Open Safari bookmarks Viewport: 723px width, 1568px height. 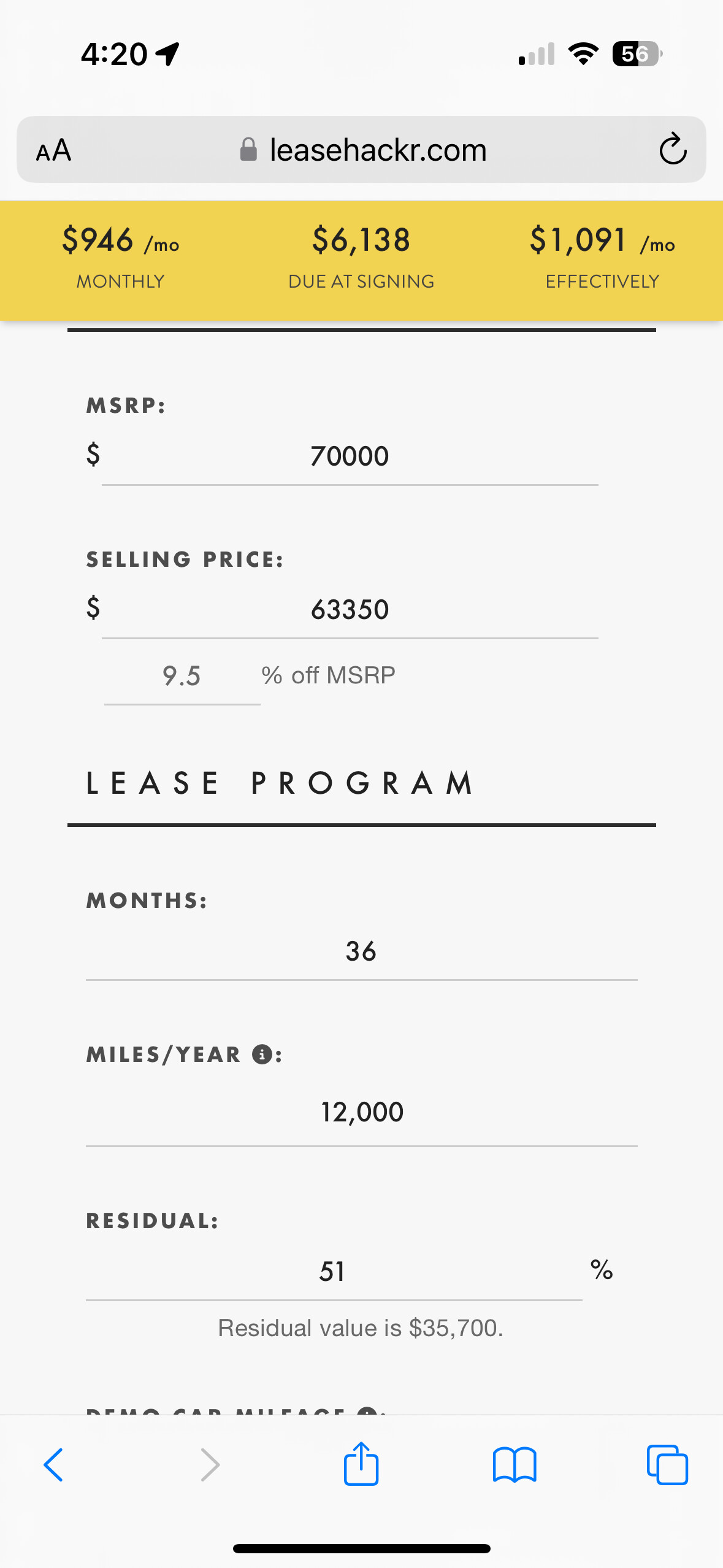[515, 1466]
